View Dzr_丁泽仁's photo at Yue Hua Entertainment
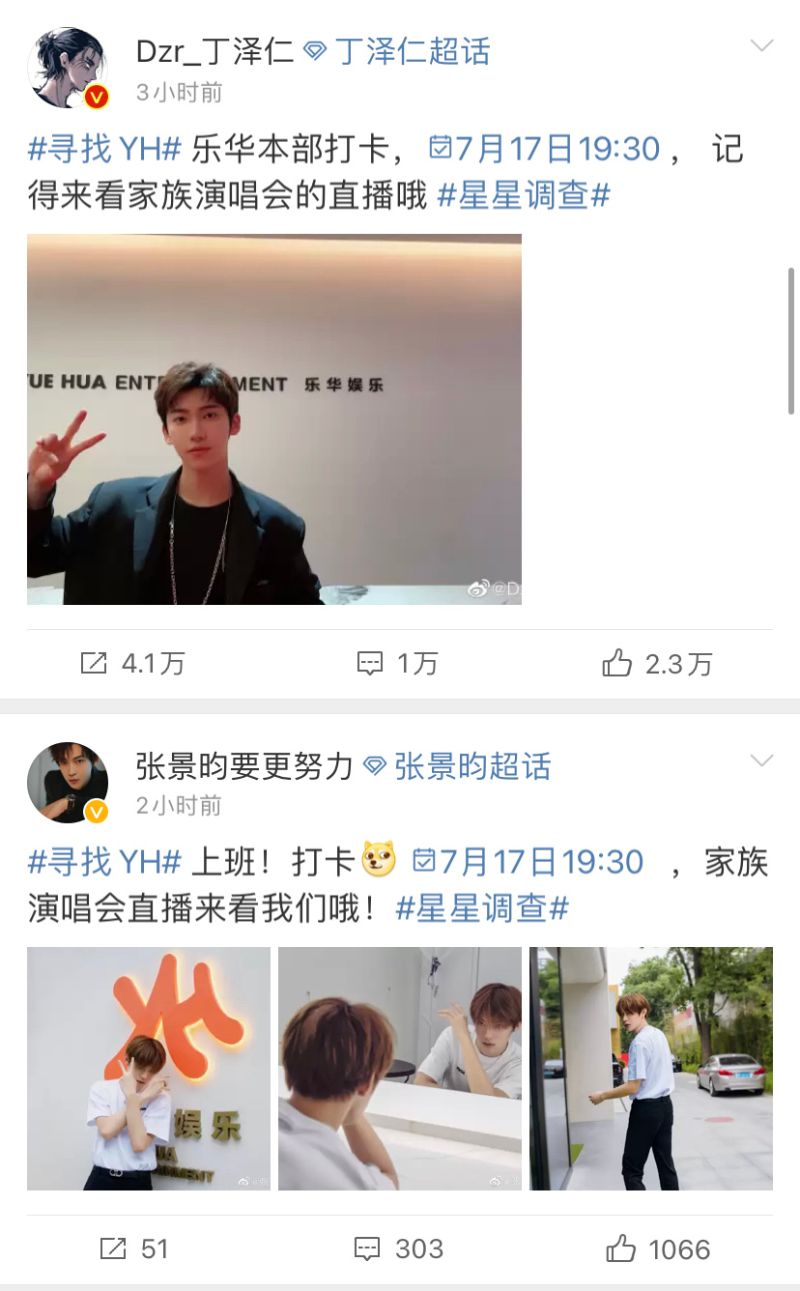Viewport: 800px width, 1291px height. coord(274,419)
